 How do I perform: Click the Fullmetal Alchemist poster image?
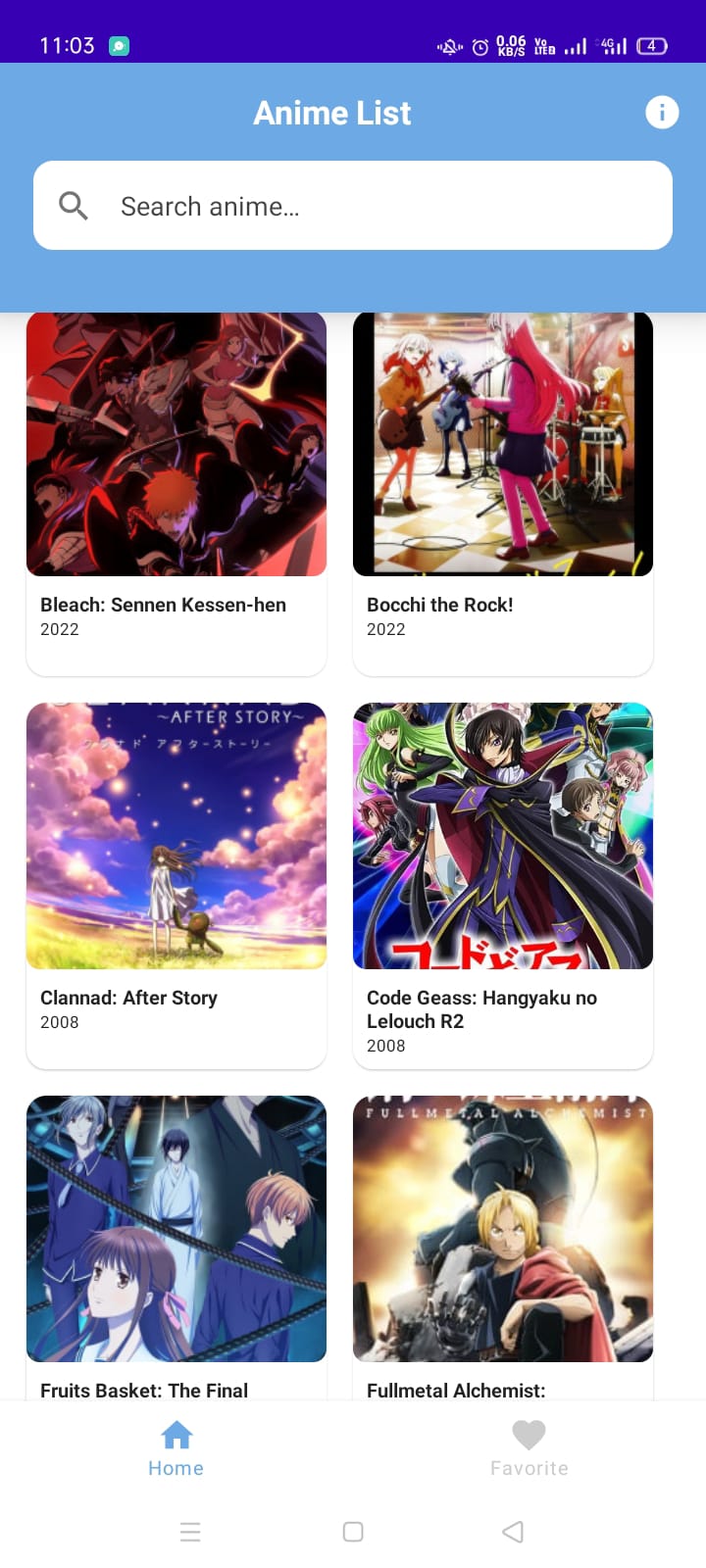coord(502,1228)
